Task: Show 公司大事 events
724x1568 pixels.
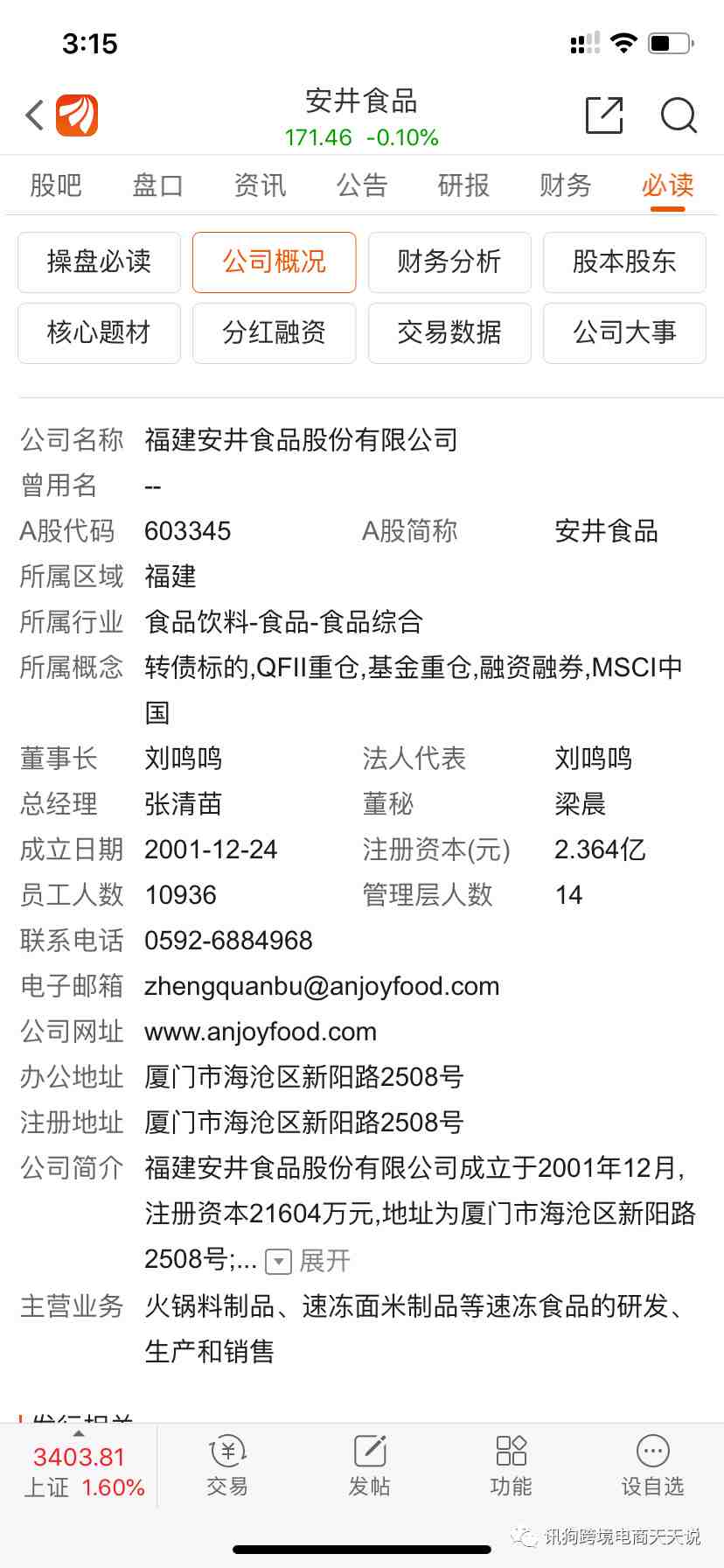Action: pyautogui.click(x=624, y=332)
